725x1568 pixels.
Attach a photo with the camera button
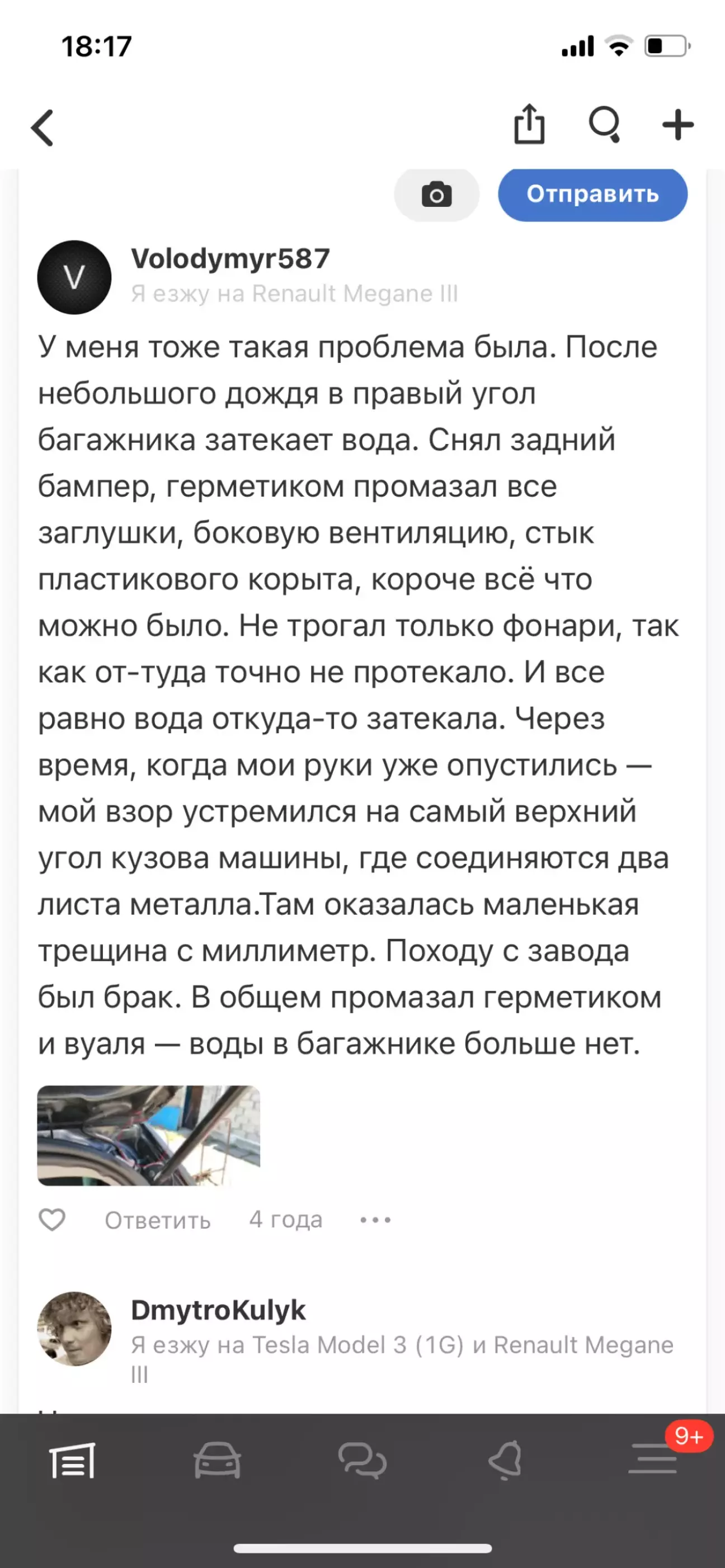click(436, 195)
